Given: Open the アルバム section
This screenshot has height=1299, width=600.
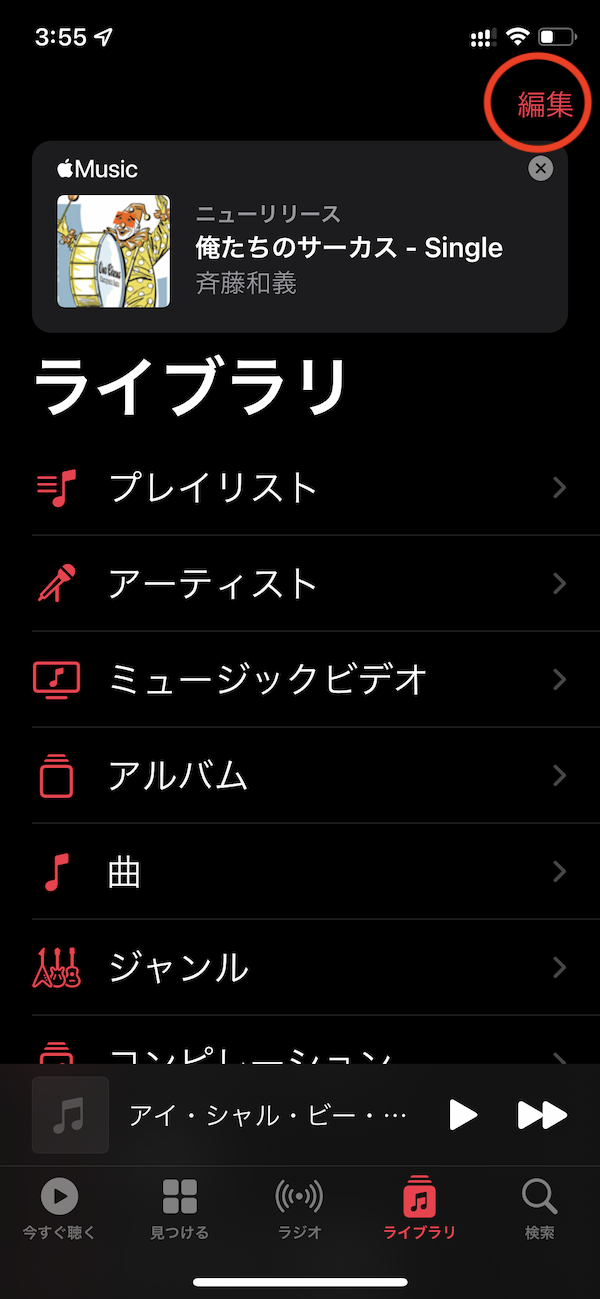Looking at the screenshot, I should (x=300, y=776).
